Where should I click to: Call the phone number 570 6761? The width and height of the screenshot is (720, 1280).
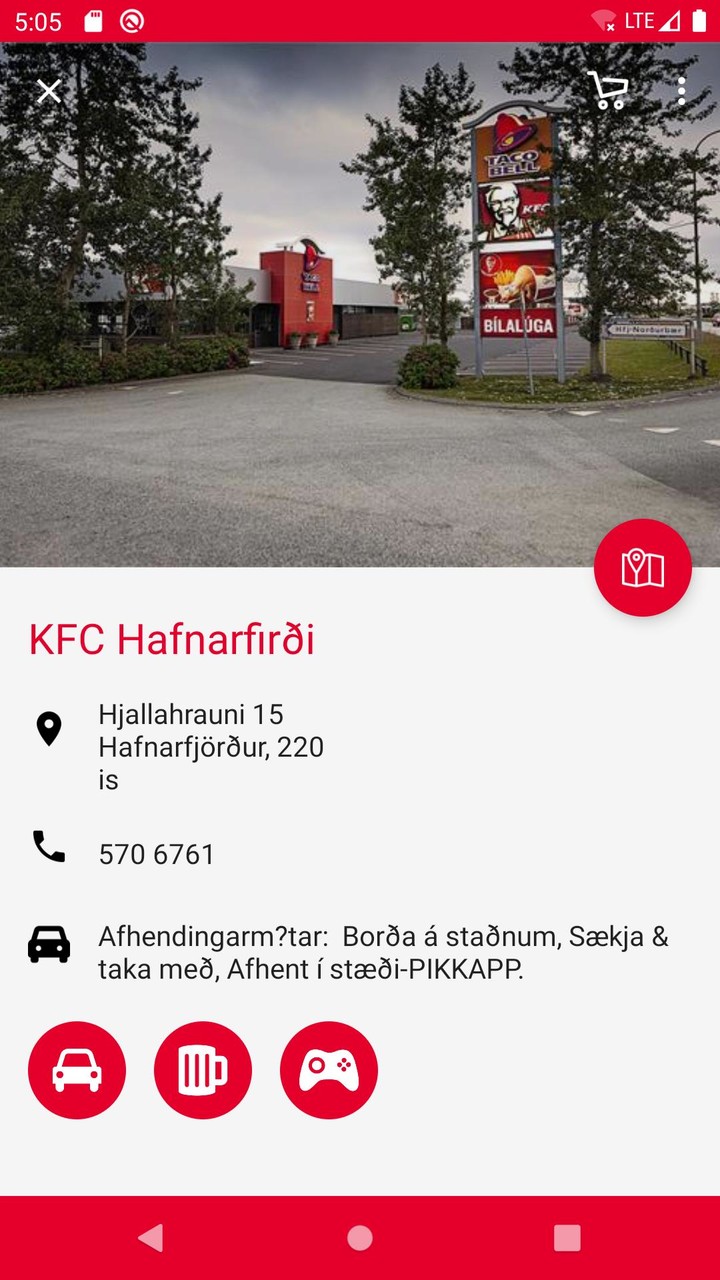157,854
